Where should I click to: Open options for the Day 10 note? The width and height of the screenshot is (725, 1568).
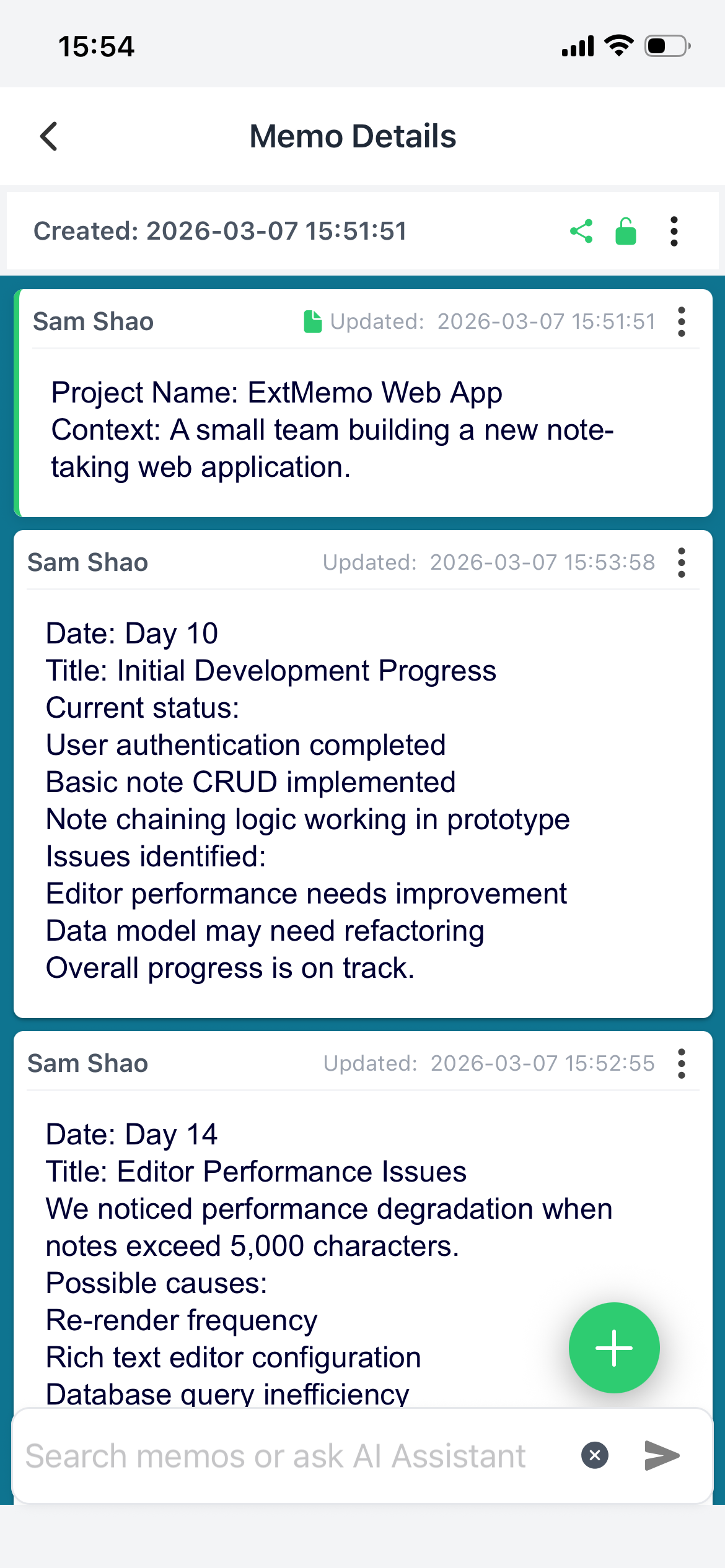(682, 563)
